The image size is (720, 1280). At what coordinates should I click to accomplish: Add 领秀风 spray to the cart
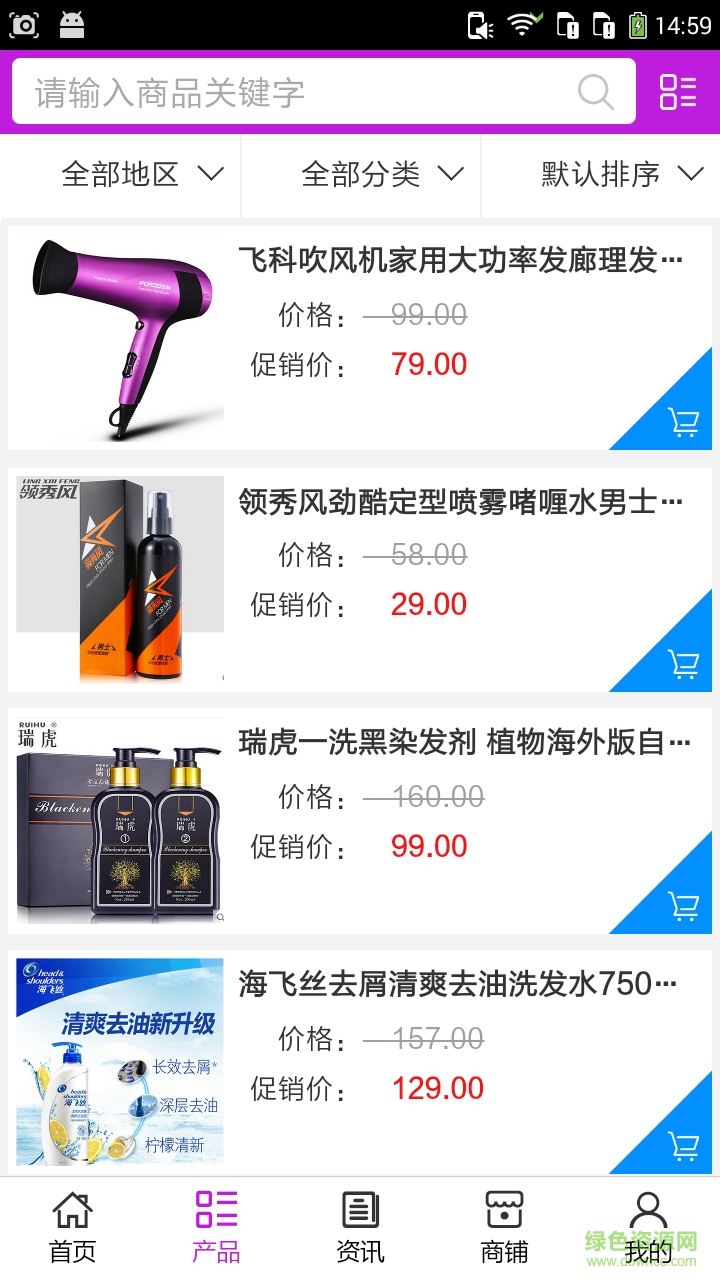point(684,663)
